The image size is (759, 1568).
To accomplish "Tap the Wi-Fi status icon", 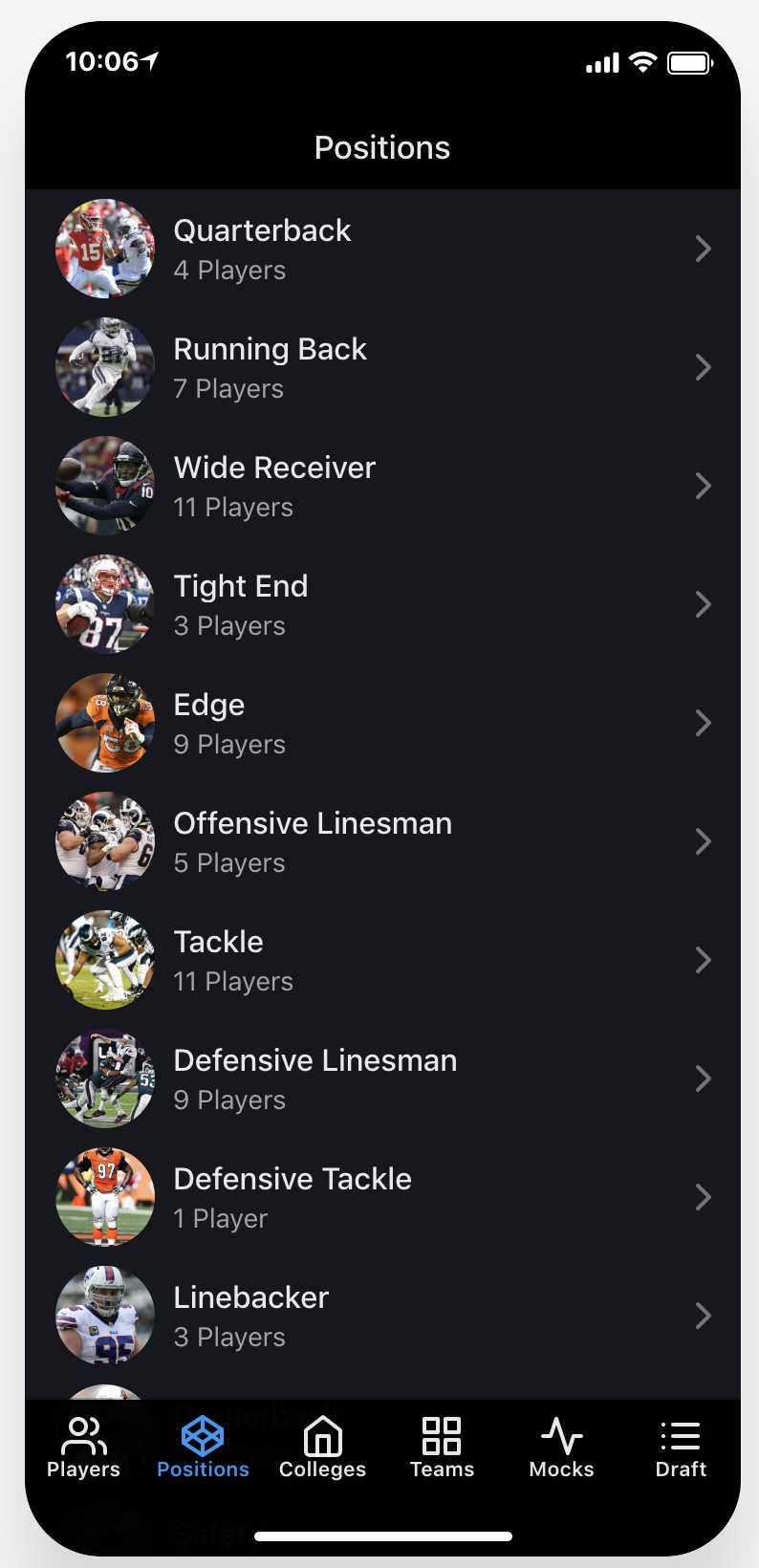I will click(642, 61).
